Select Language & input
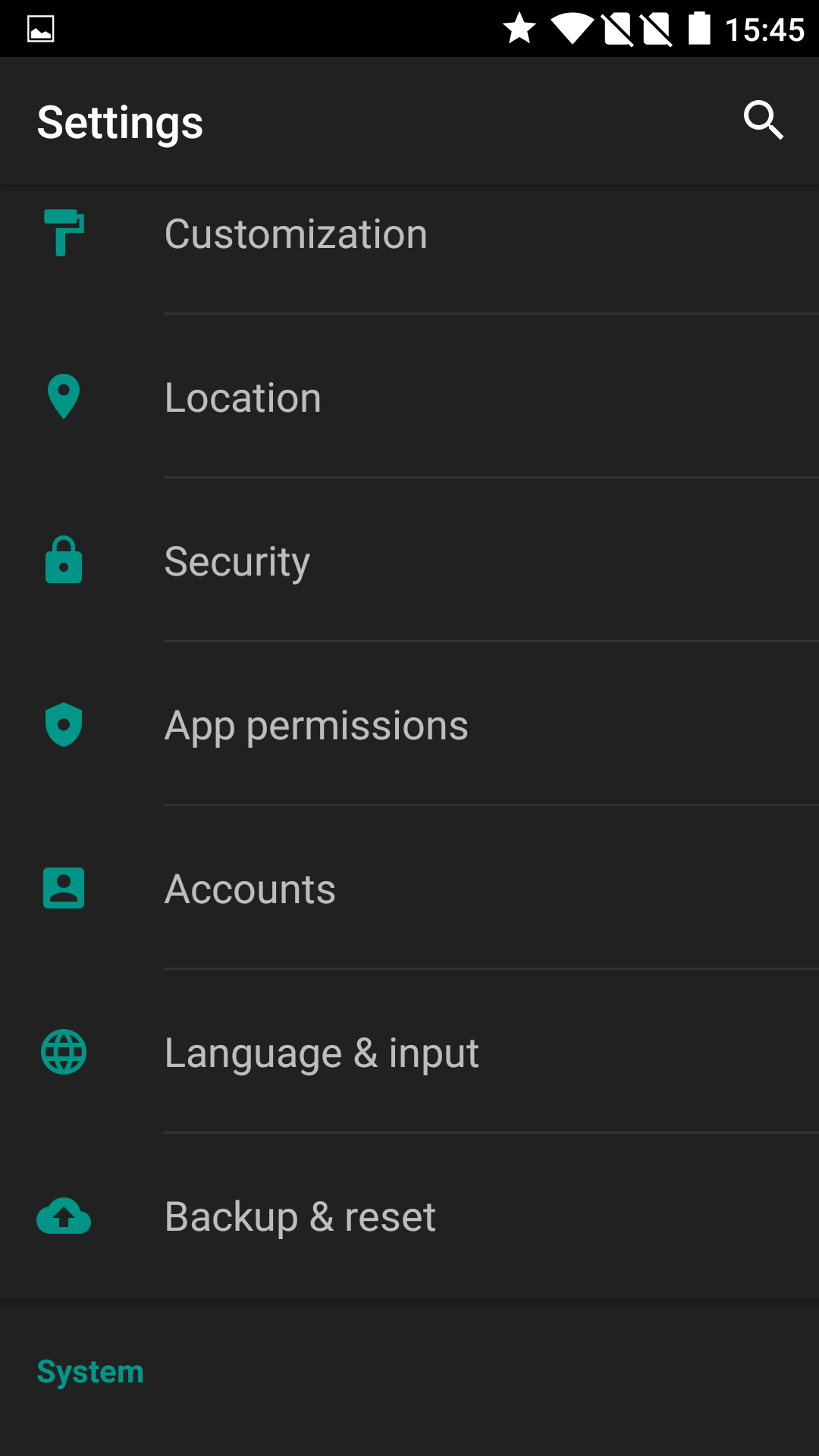This screenshot has height=1456, width=819. tap(409, 1052)
